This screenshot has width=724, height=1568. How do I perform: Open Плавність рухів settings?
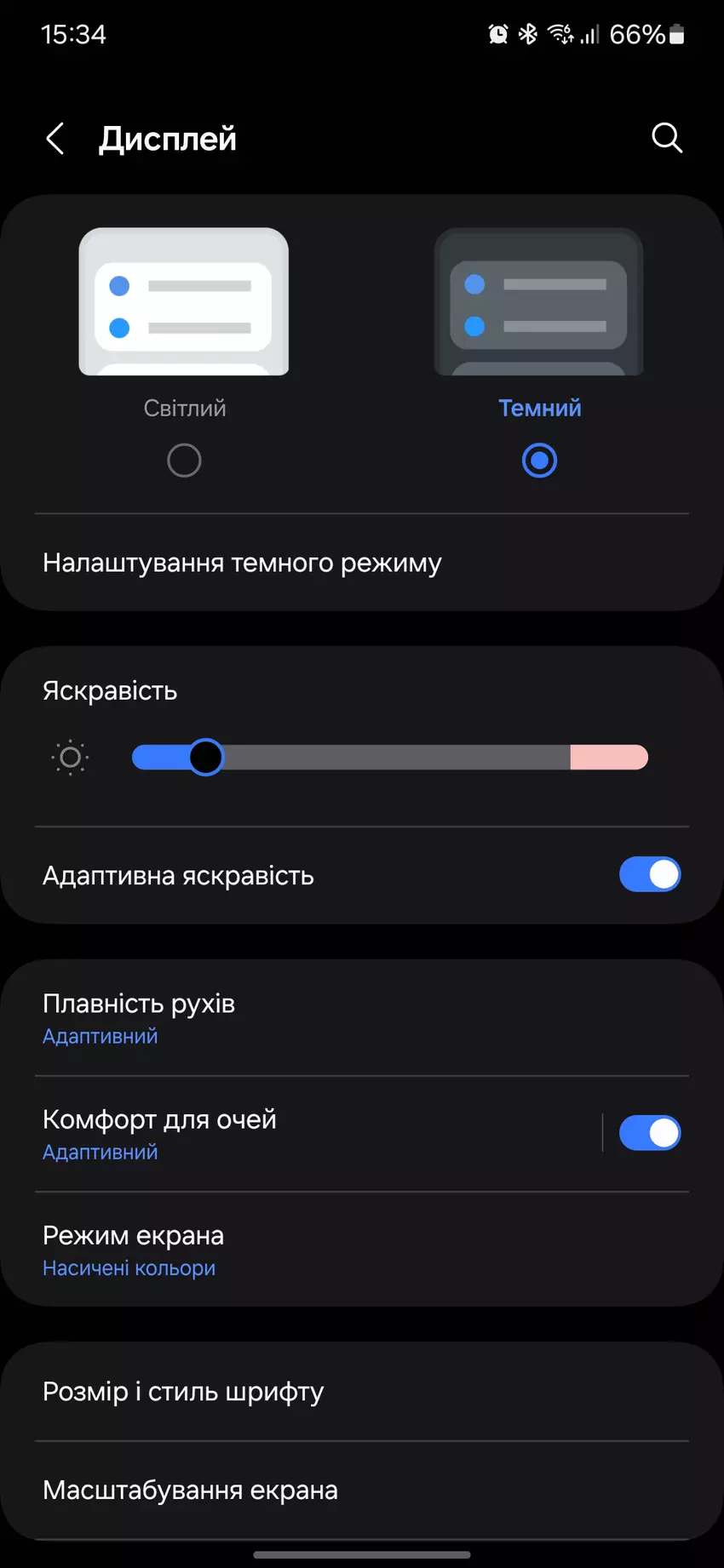[x=256, y=1018]
